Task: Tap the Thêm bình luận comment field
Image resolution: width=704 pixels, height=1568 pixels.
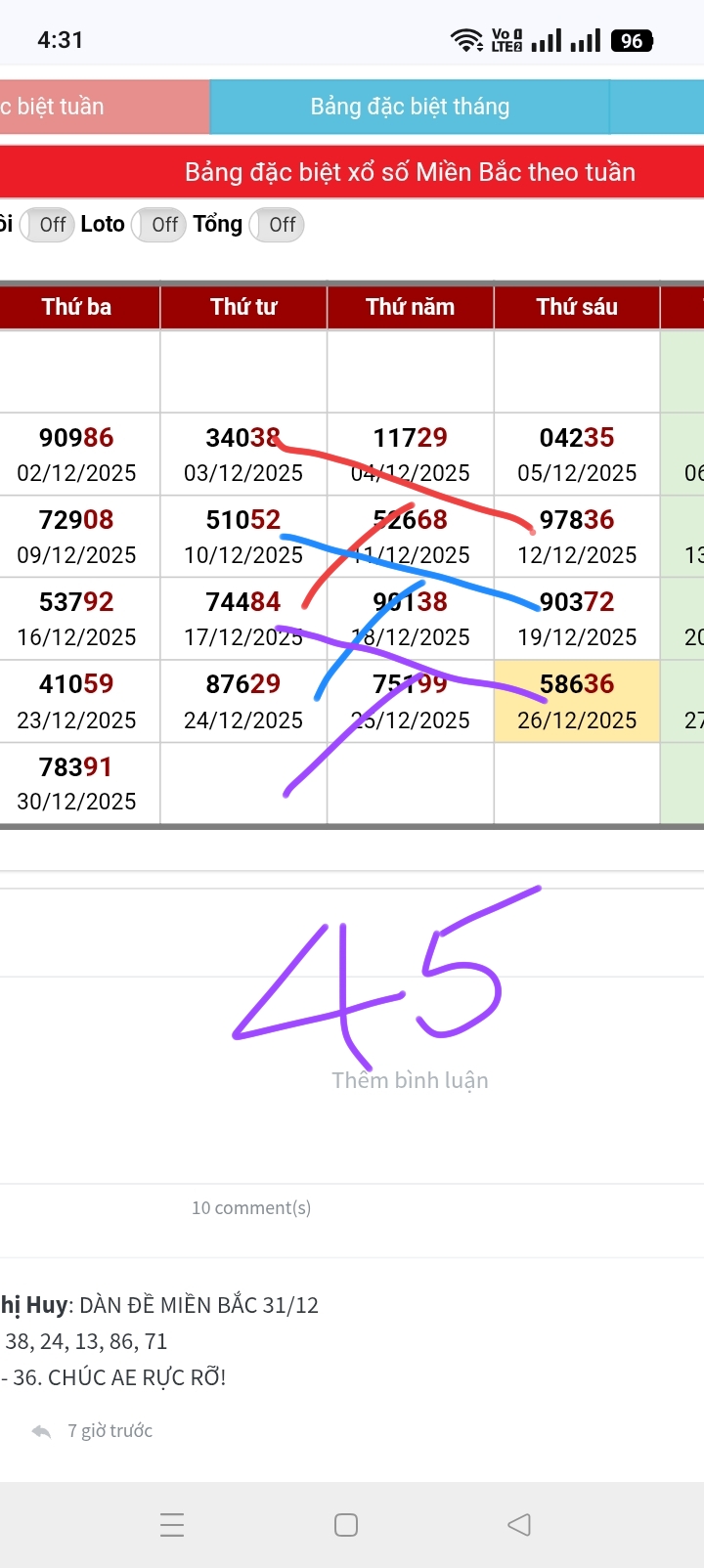Action: pyautogui.click(x=410, y=1080)
